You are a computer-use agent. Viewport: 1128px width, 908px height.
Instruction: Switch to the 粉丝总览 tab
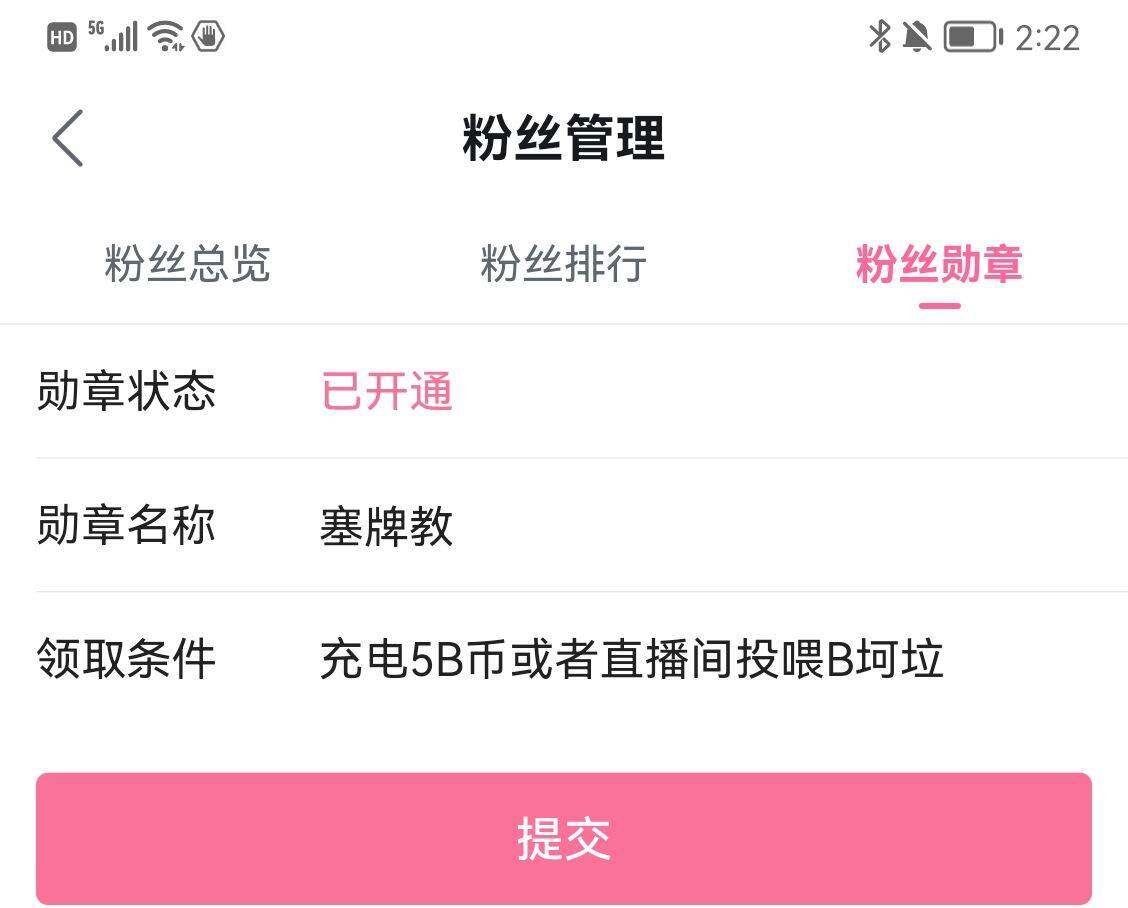188,265
